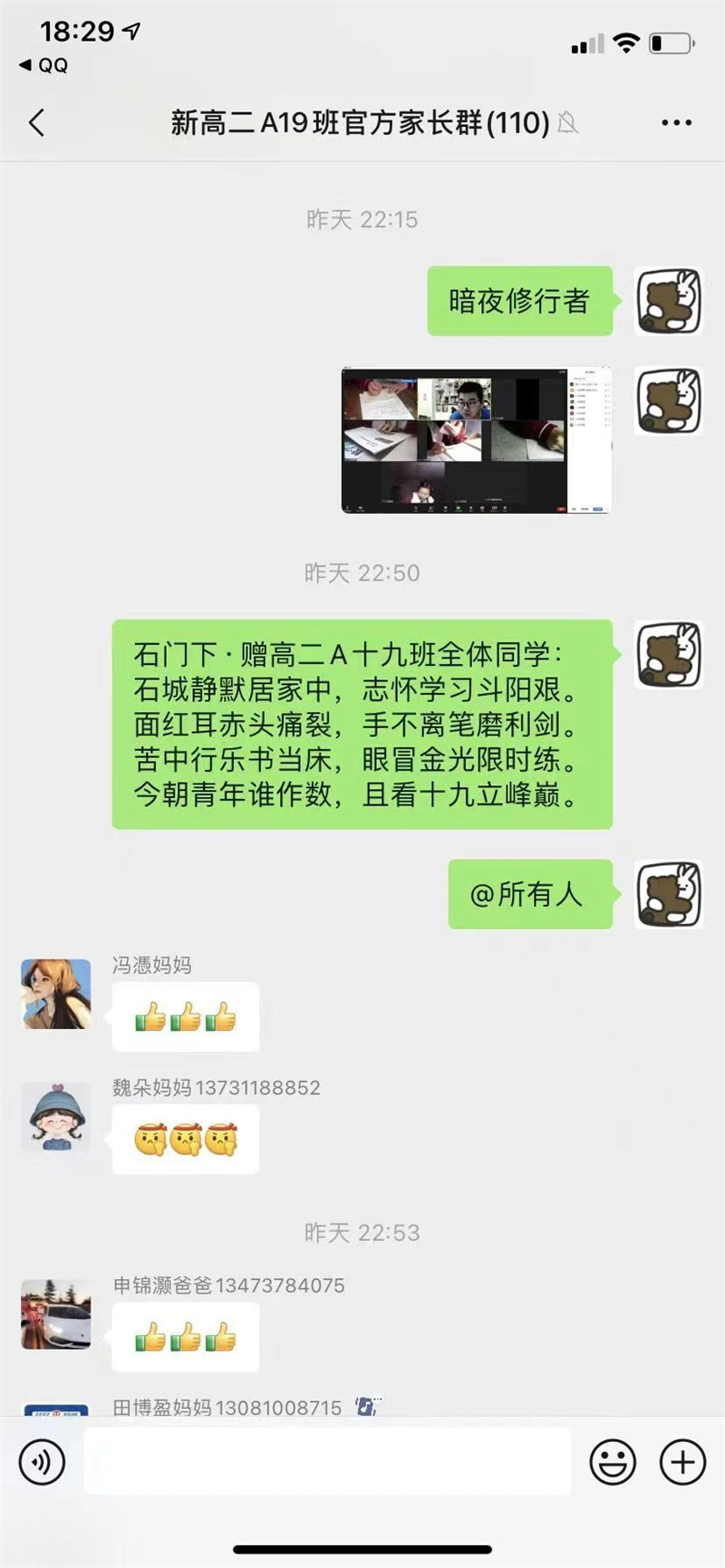Screen dimensions: 725x1568
Task: View 魏朵妈妈's profile avatar
Action: [x=56, y=1116]
